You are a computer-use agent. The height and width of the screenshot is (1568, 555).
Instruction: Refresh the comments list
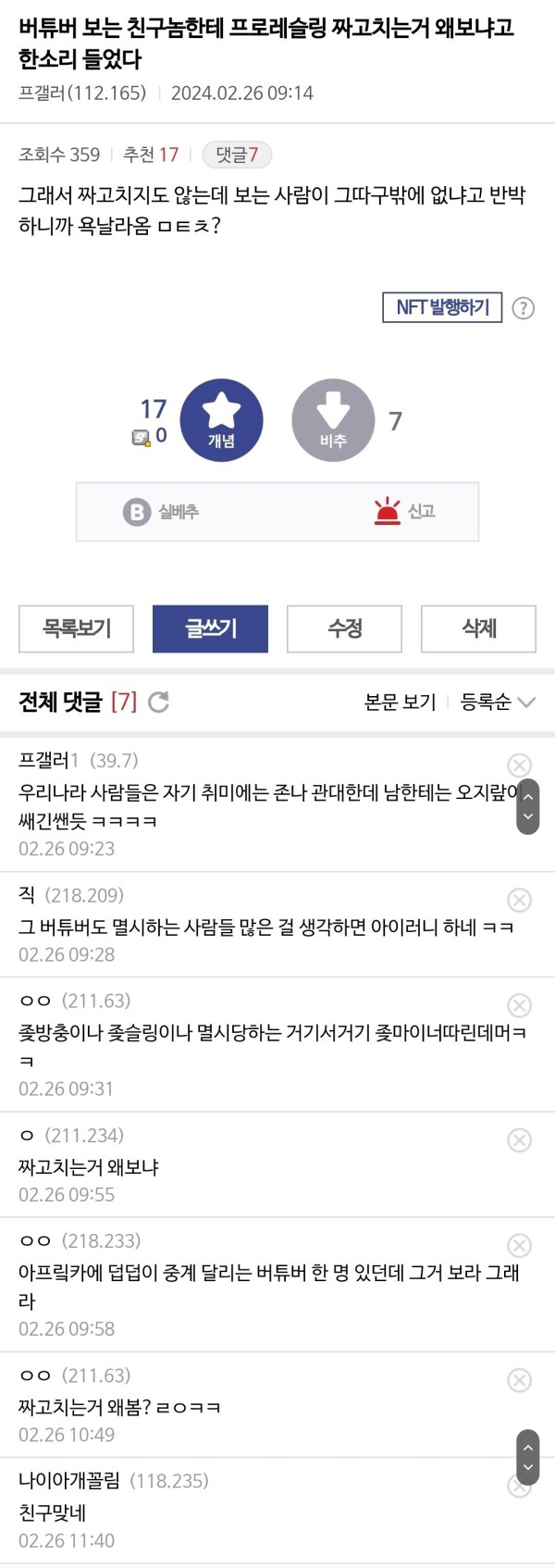click(x=159, y=703)
